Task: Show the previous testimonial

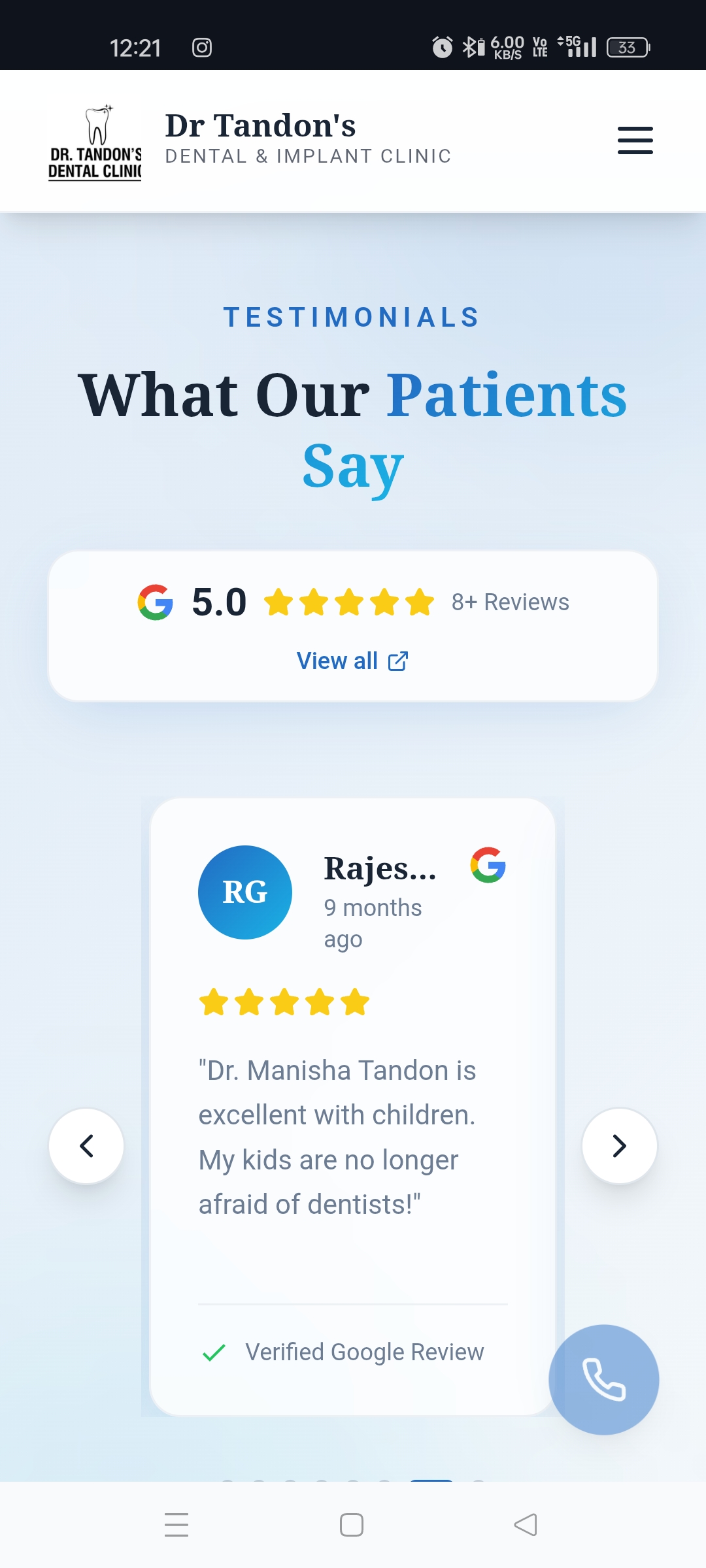Action: [x=86, y=1145]
